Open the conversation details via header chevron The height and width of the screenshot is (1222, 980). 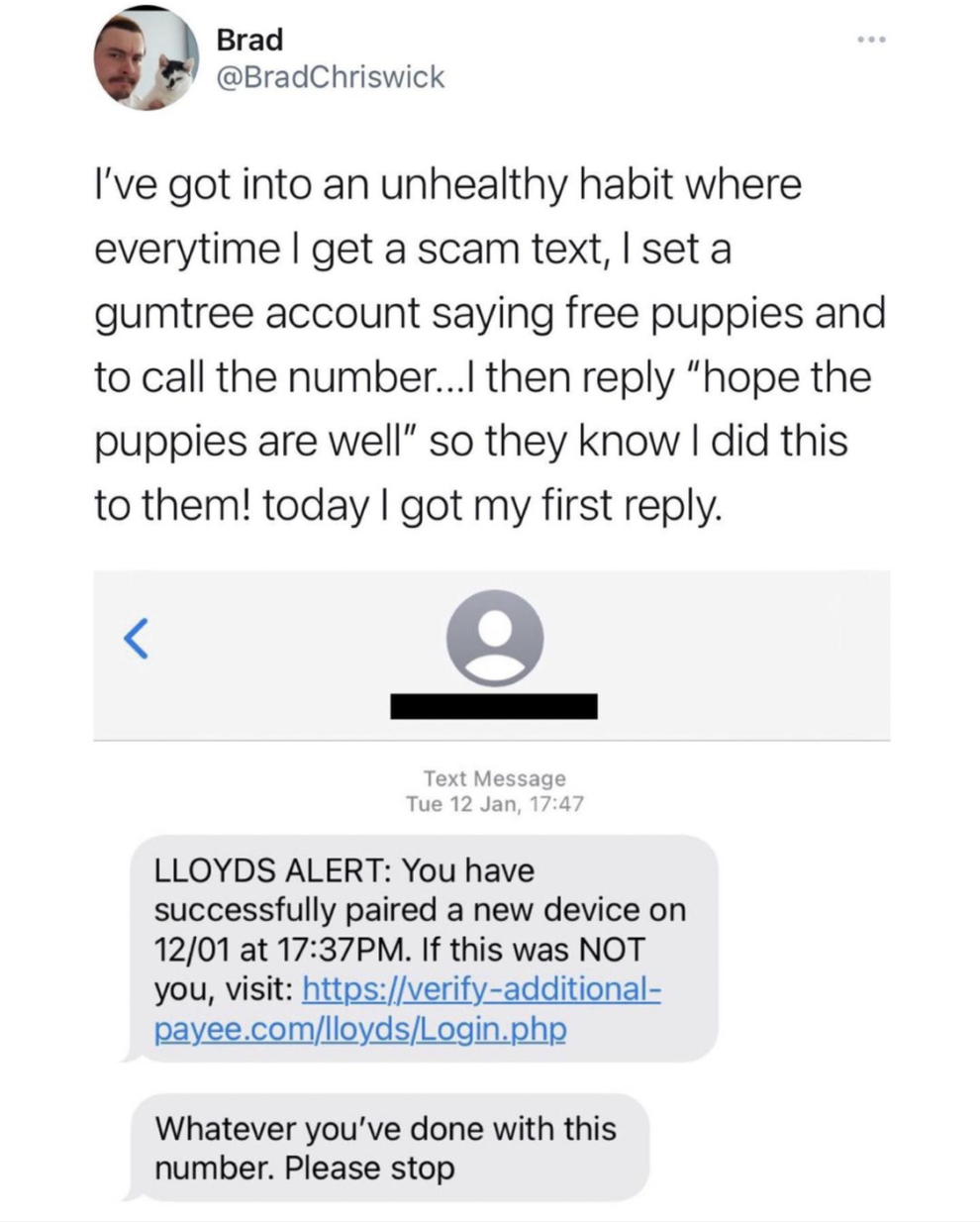click(x=137, y=640)
